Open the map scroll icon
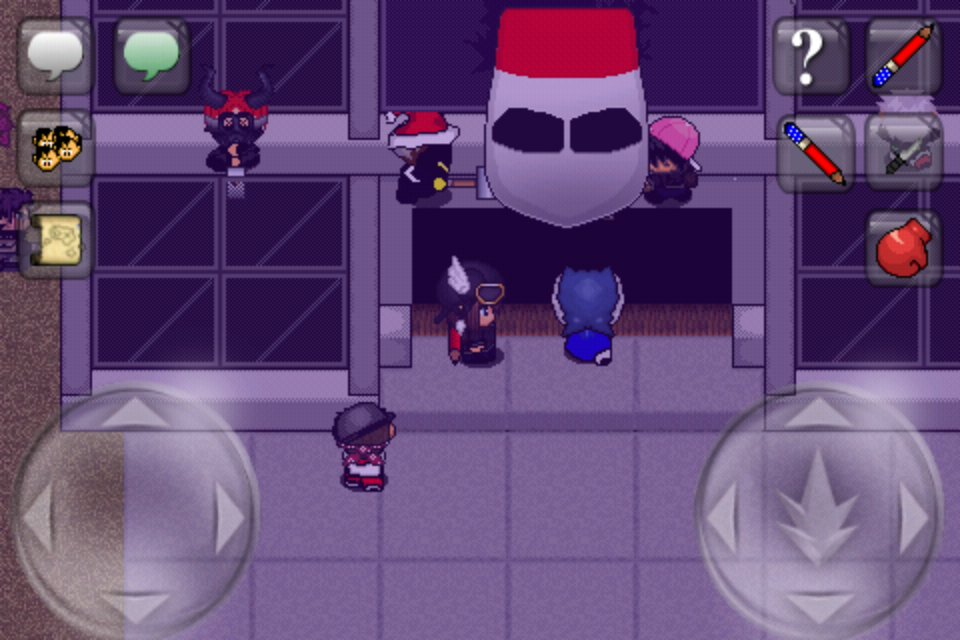The image size is (960, 640). pyautogui.click(x=55, y=240)
